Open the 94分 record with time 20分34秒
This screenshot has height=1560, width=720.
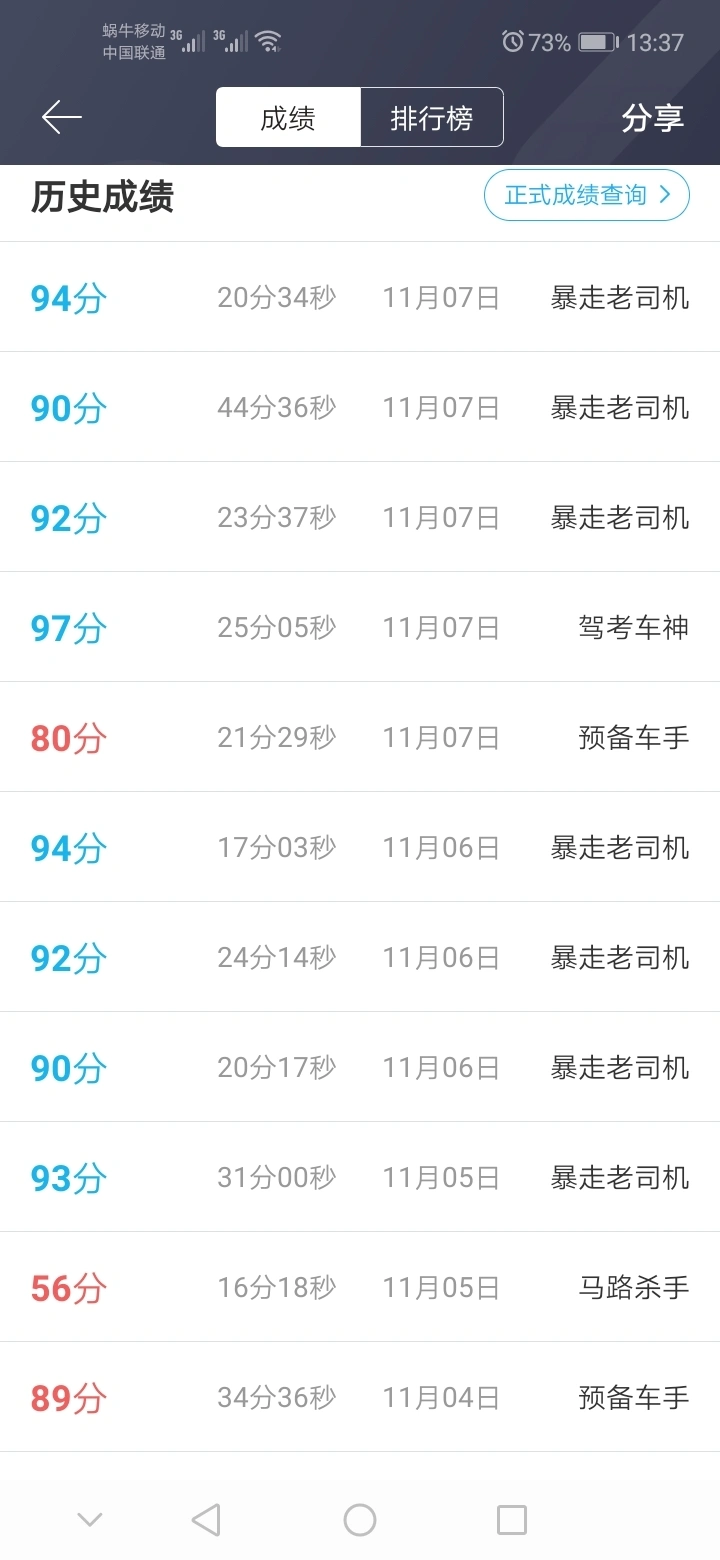[x=360, y=297]
